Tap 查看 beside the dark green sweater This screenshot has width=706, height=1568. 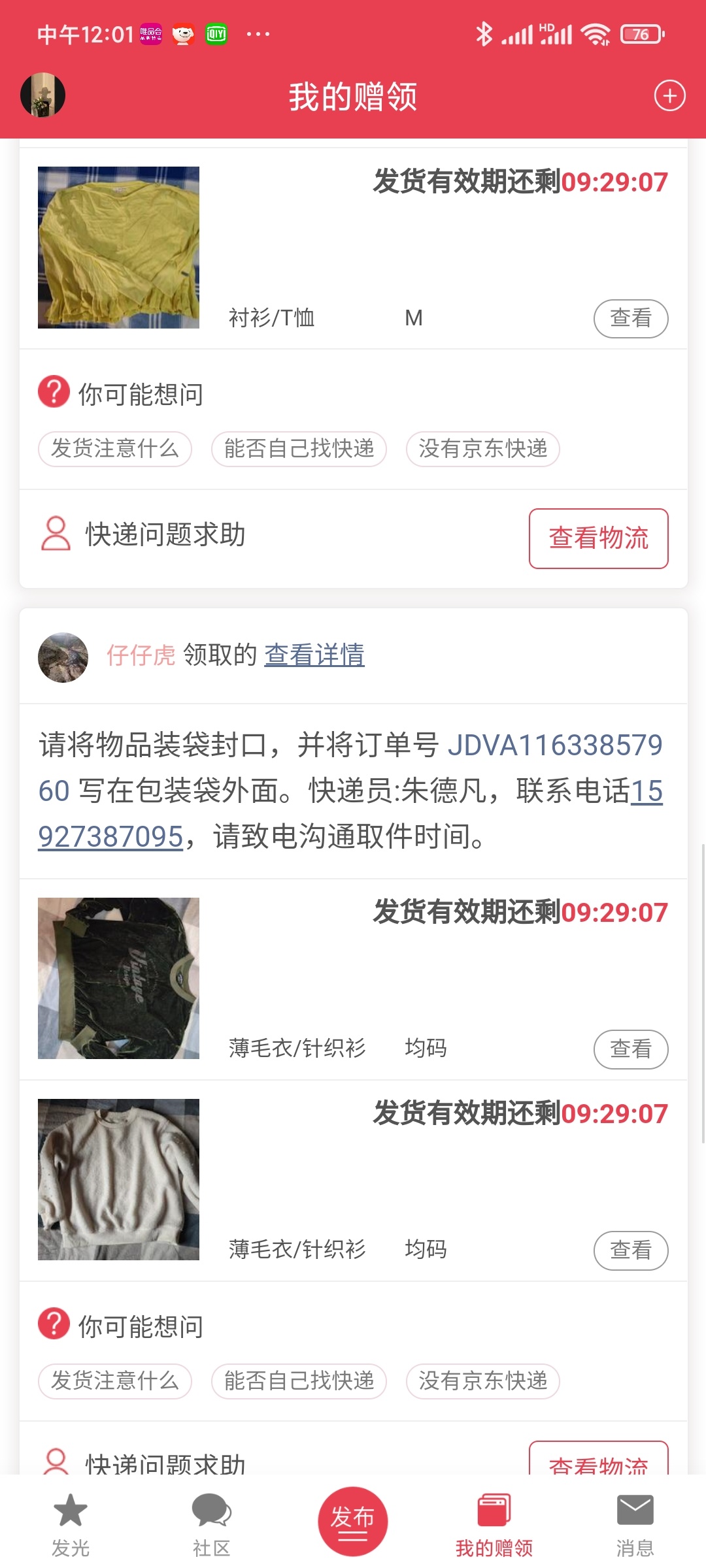(631, 1049)
